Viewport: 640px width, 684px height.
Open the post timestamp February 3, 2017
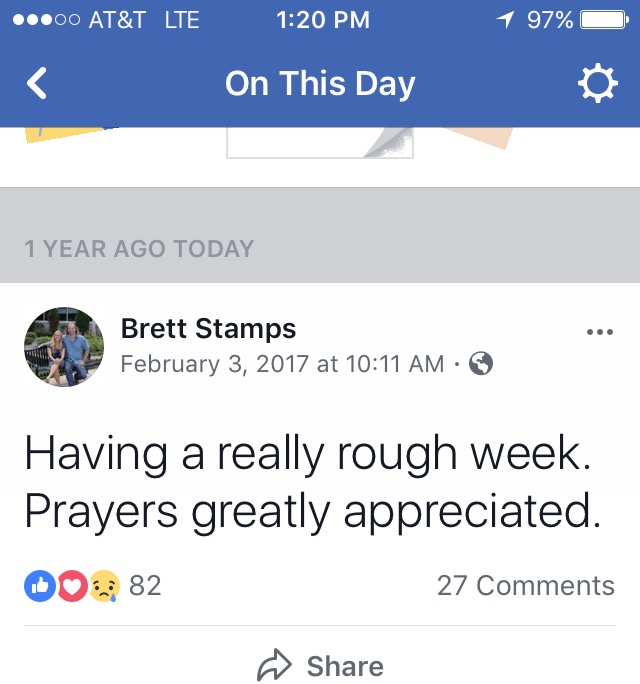[x=281, y=365]
